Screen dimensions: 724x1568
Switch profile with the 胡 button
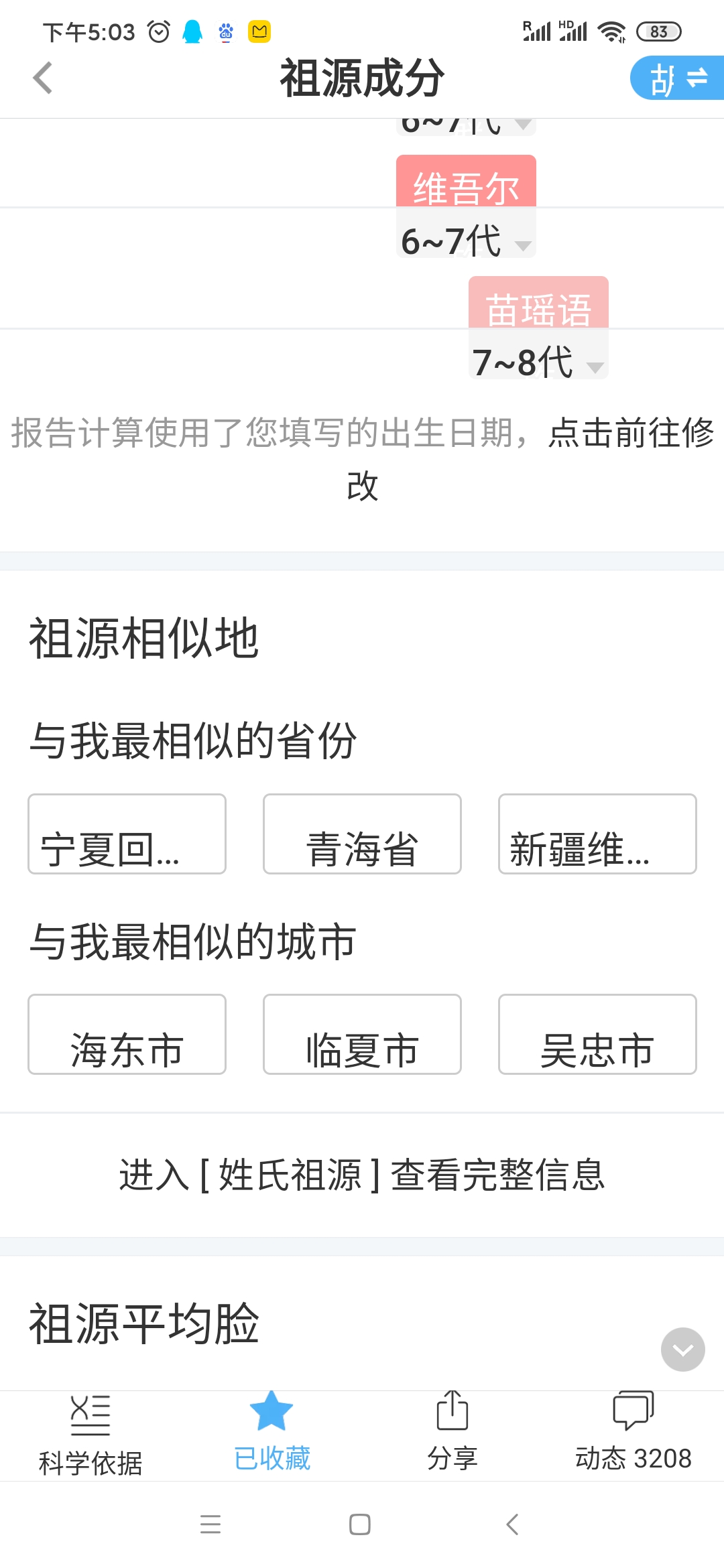(x=677, y=78)
